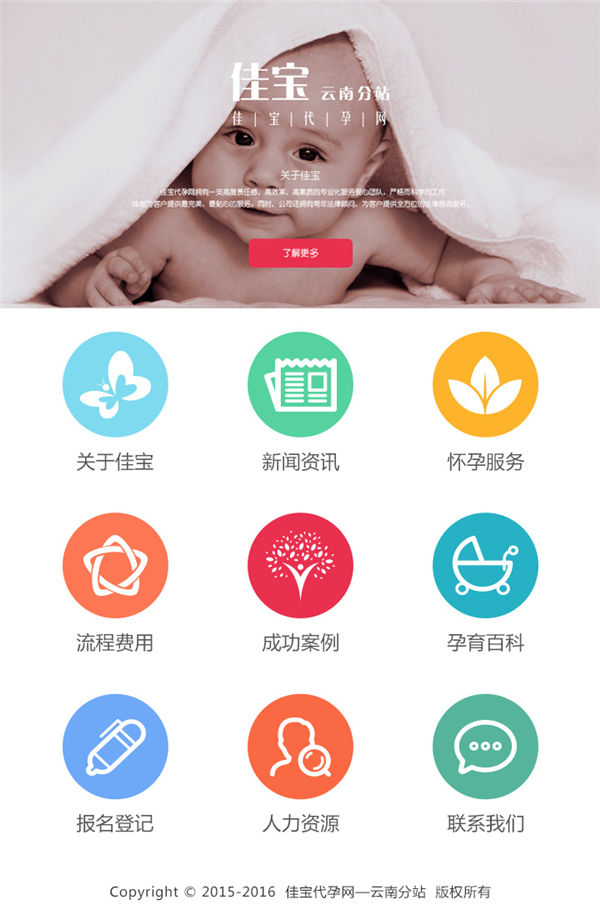600x919 pixels.
Task: Choose 报名登记
Action: [x=115, y=747]
